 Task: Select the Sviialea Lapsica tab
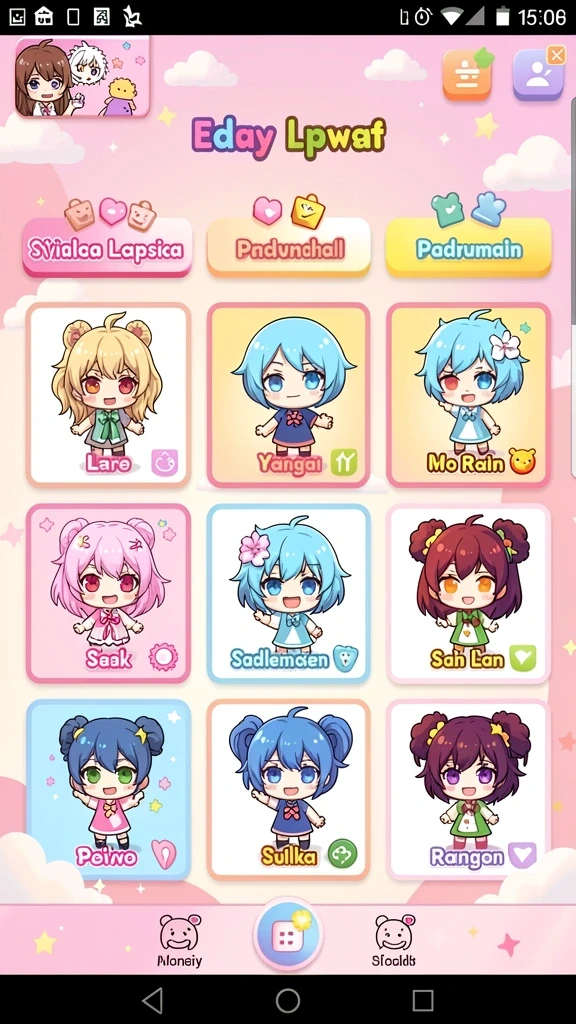coord(107,248)
